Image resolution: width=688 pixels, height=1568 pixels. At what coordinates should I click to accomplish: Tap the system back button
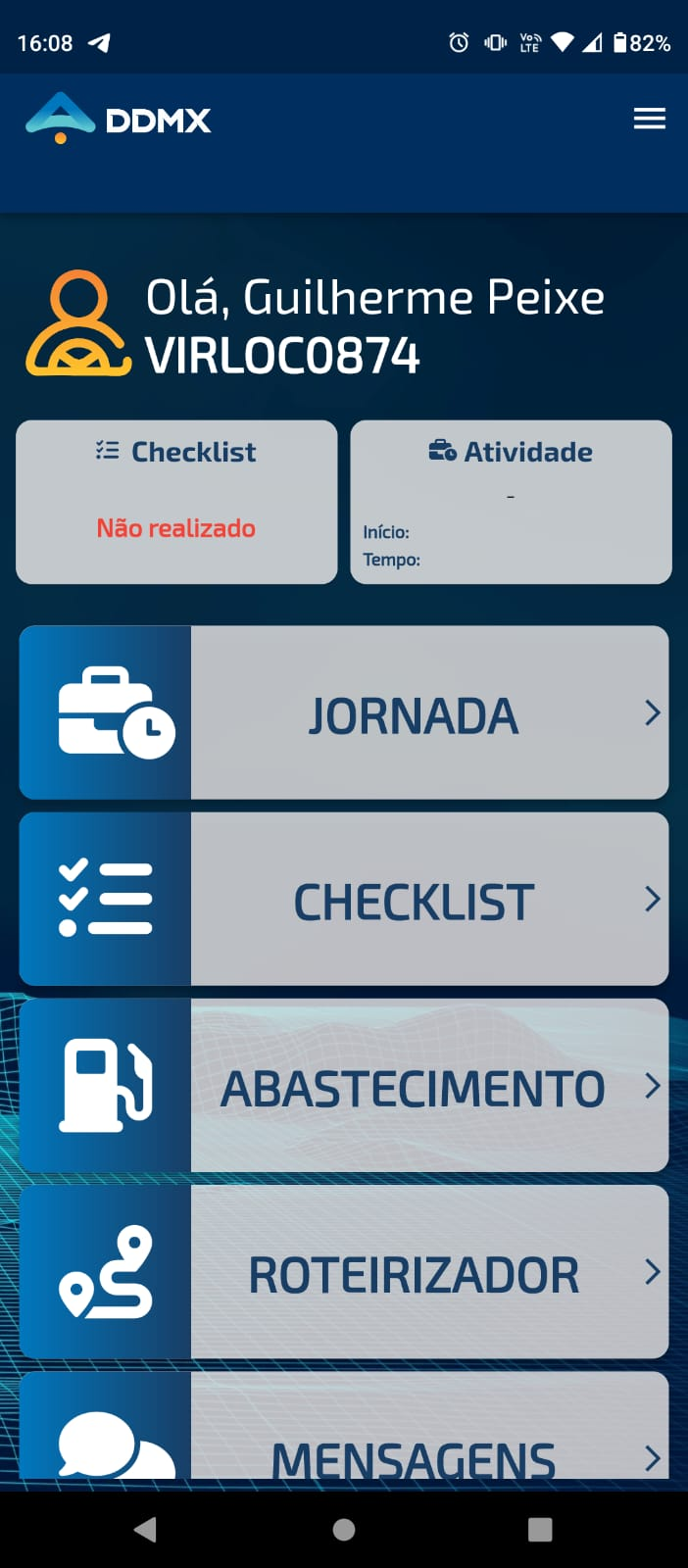coord(146,1530)
